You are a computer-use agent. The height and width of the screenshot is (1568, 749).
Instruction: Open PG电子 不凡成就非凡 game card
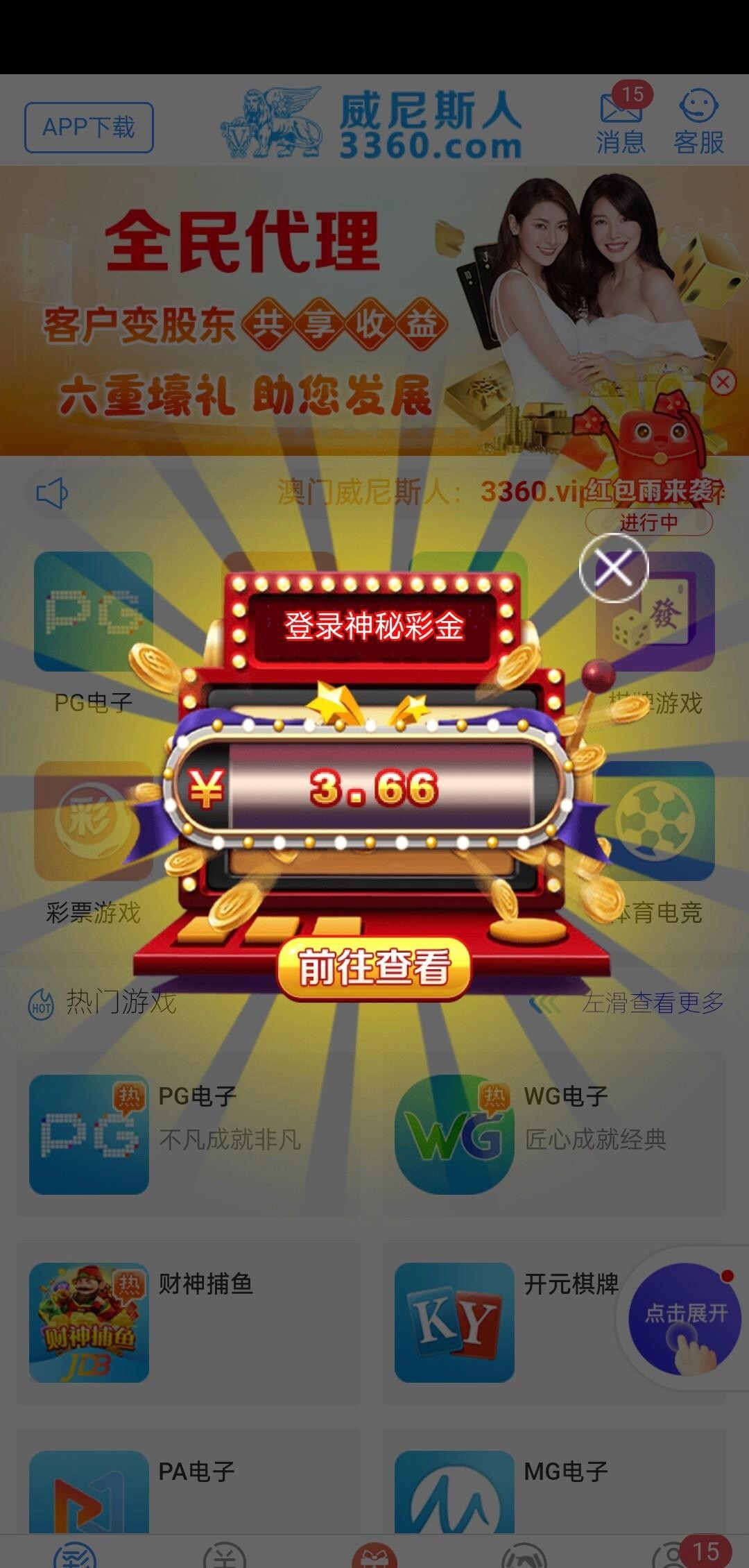click(x=187, y=1134)
